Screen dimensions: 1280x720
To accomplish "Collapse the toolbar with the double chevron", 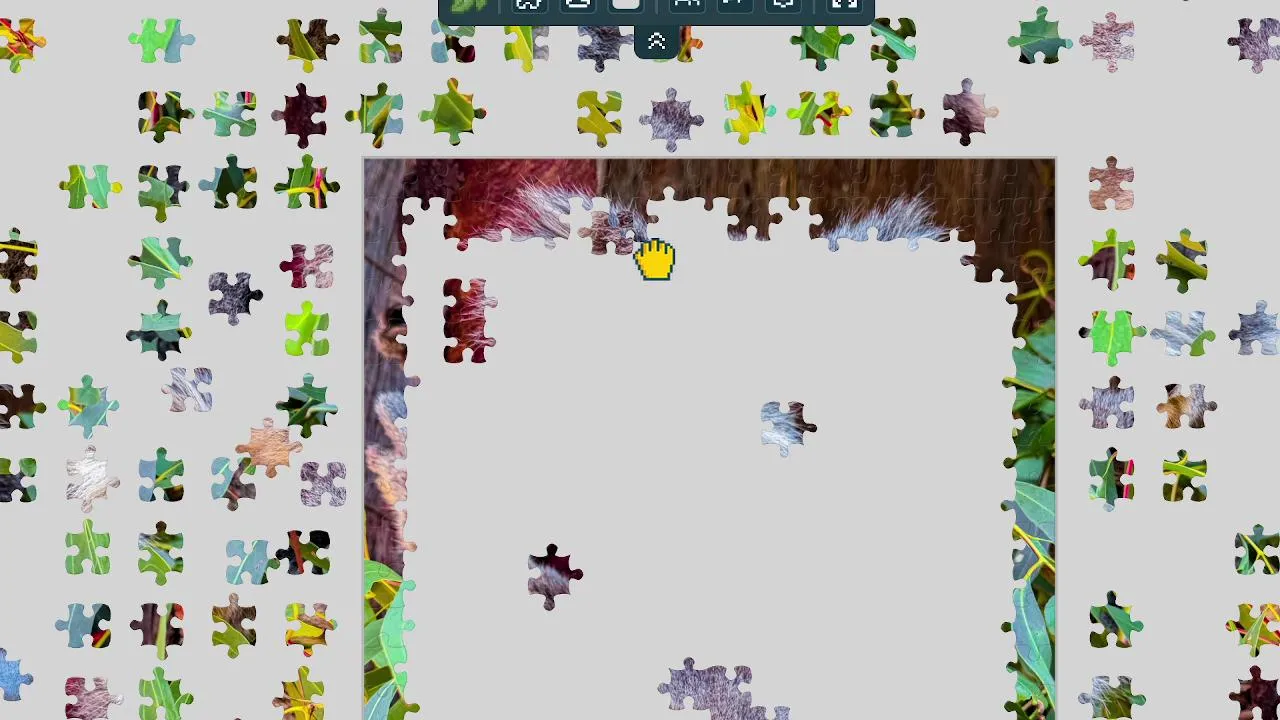I will point(656,41).
